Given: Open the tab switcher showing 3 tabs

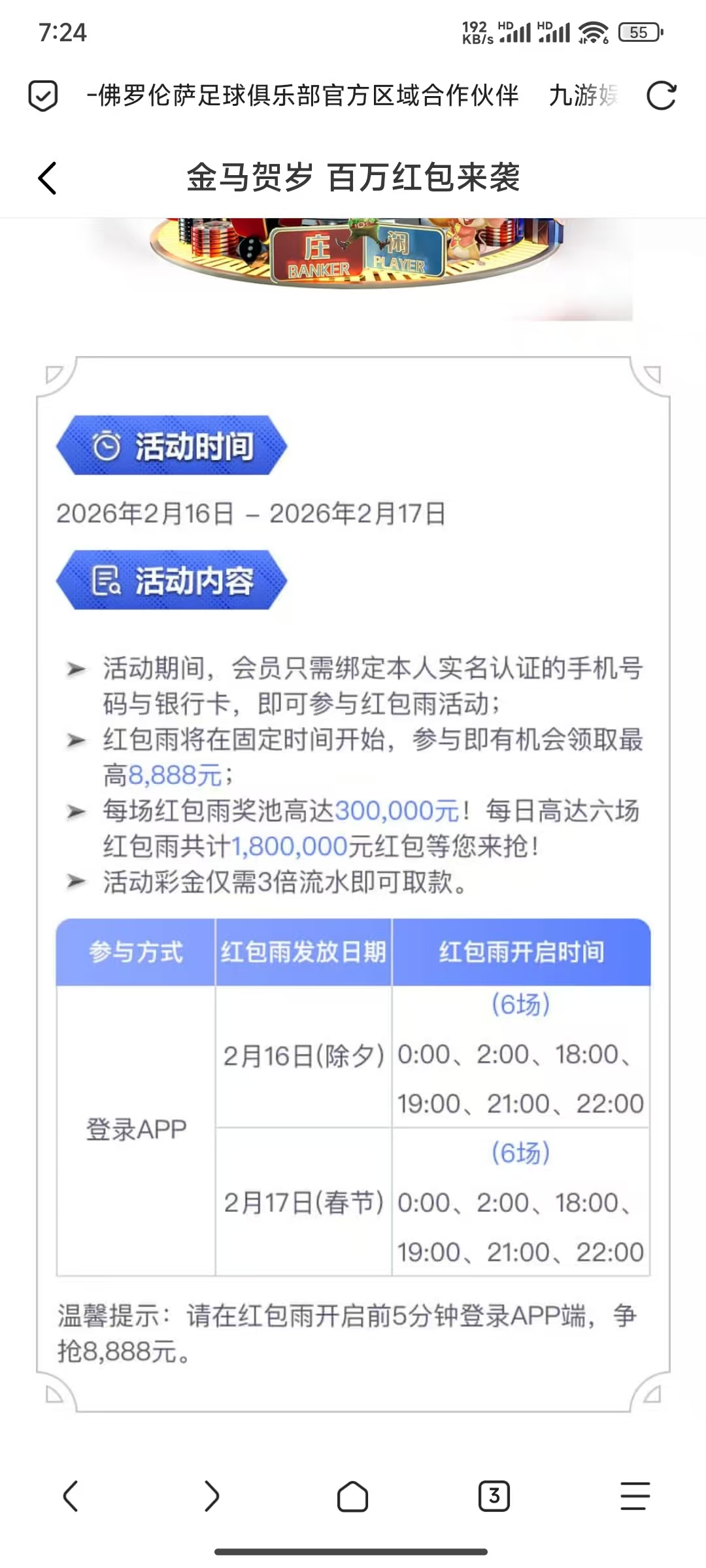Looking at the screenshot, I should [x=494, y=1495].
